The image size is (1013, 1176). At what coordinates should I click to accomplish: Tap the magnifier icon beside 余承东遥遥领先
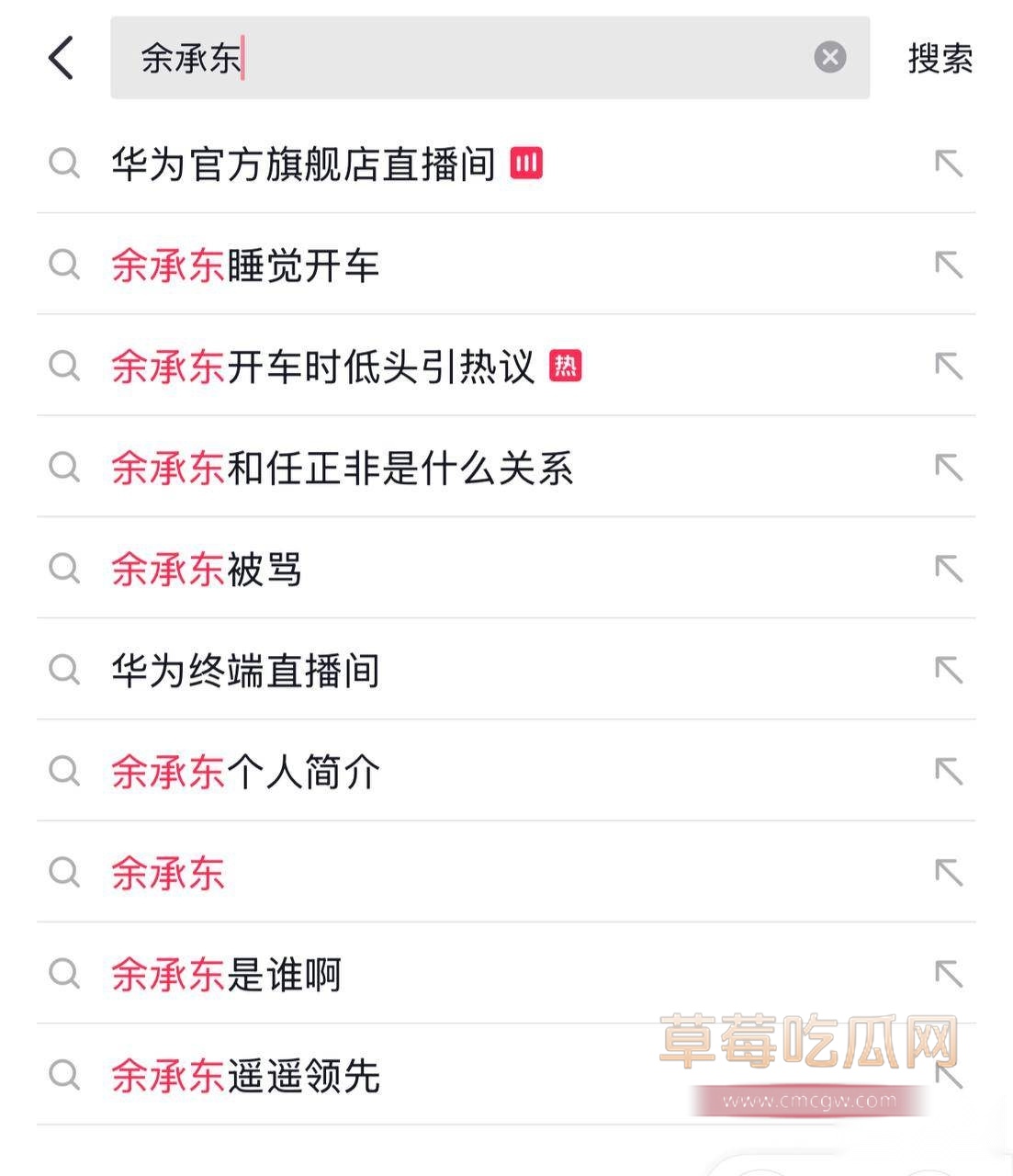point(63,1075)
